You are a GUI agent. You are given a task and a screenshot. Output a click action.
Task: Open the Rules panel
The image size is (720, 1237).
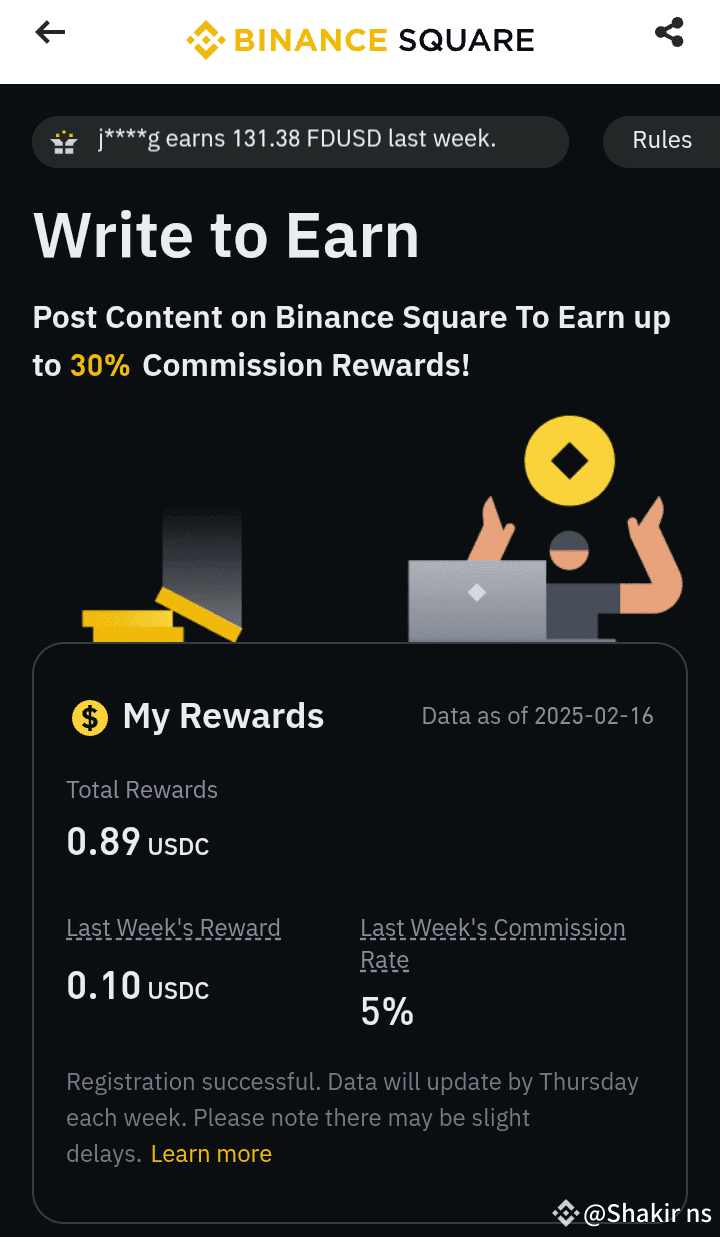pos(661,141)
